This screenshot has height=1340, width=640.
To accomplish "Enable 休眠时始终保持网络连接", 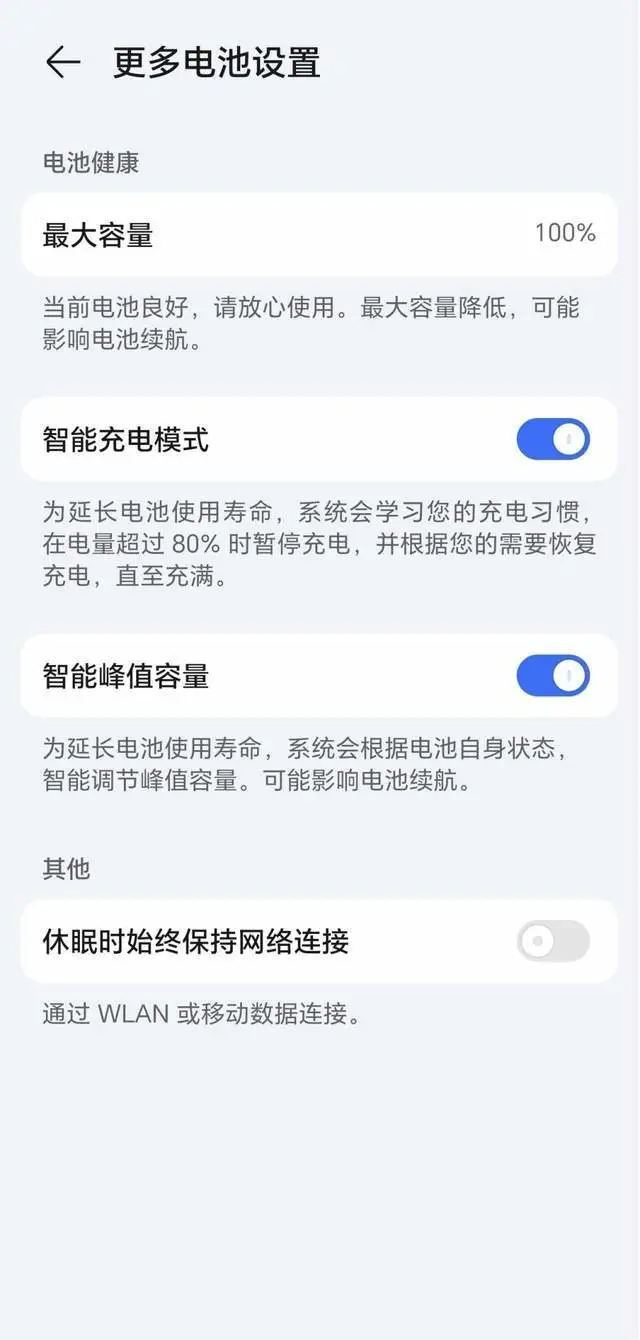I will coord(553,941).
